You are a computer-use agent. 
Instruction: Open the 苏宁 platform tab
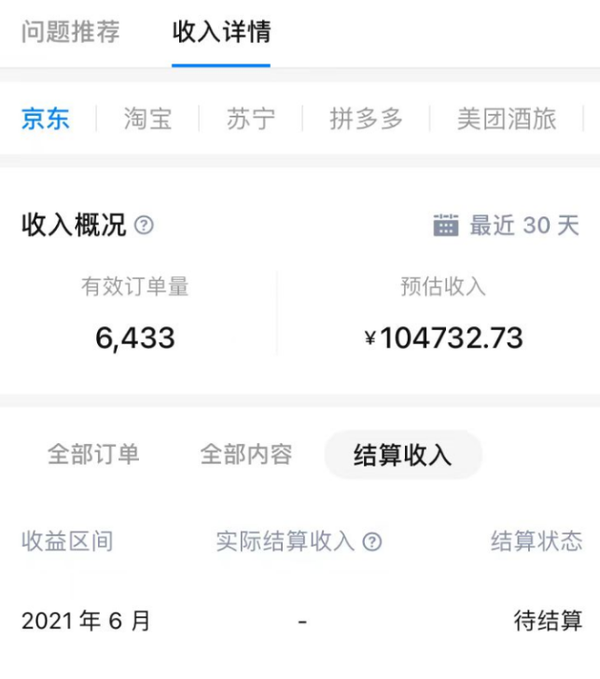point(250,119)
